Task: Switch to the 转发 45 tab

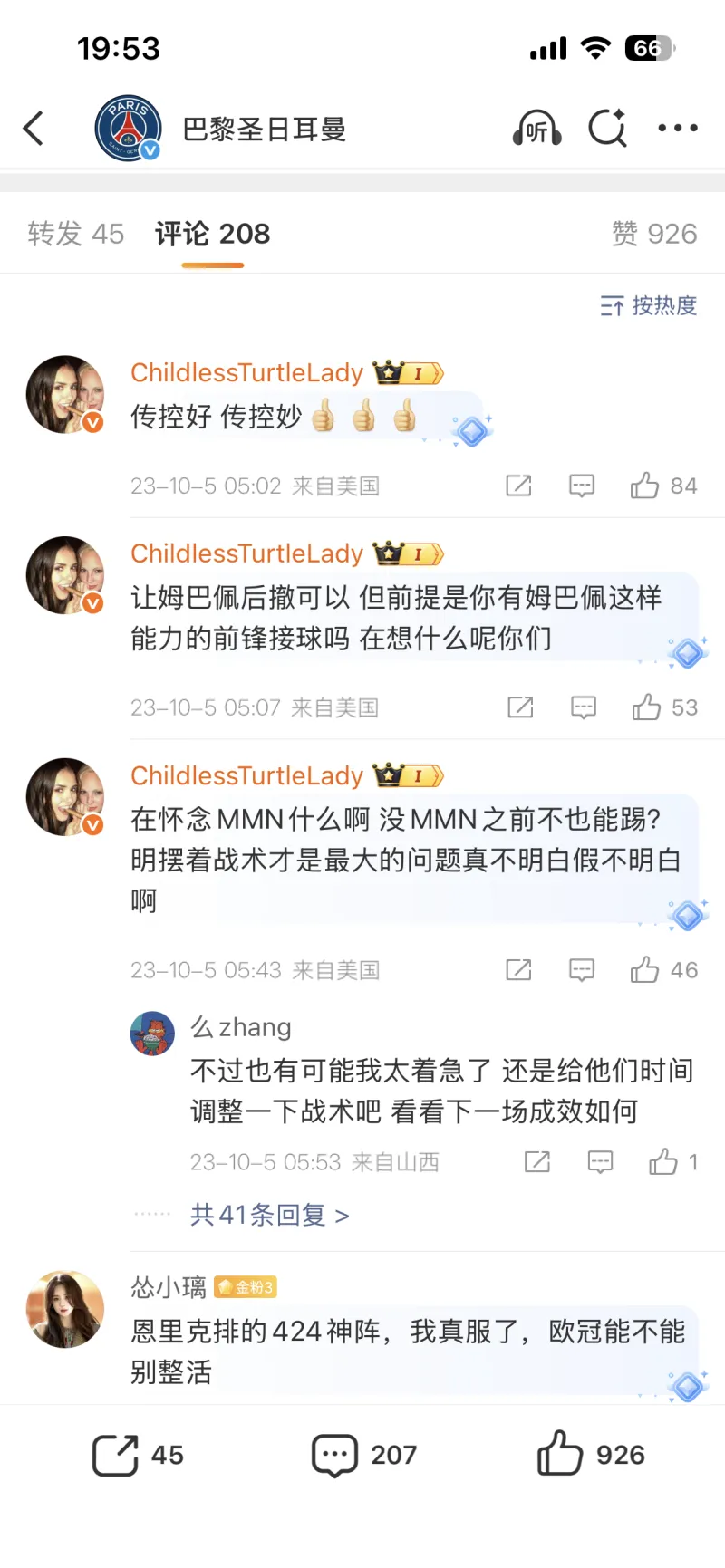Action: 75,234
